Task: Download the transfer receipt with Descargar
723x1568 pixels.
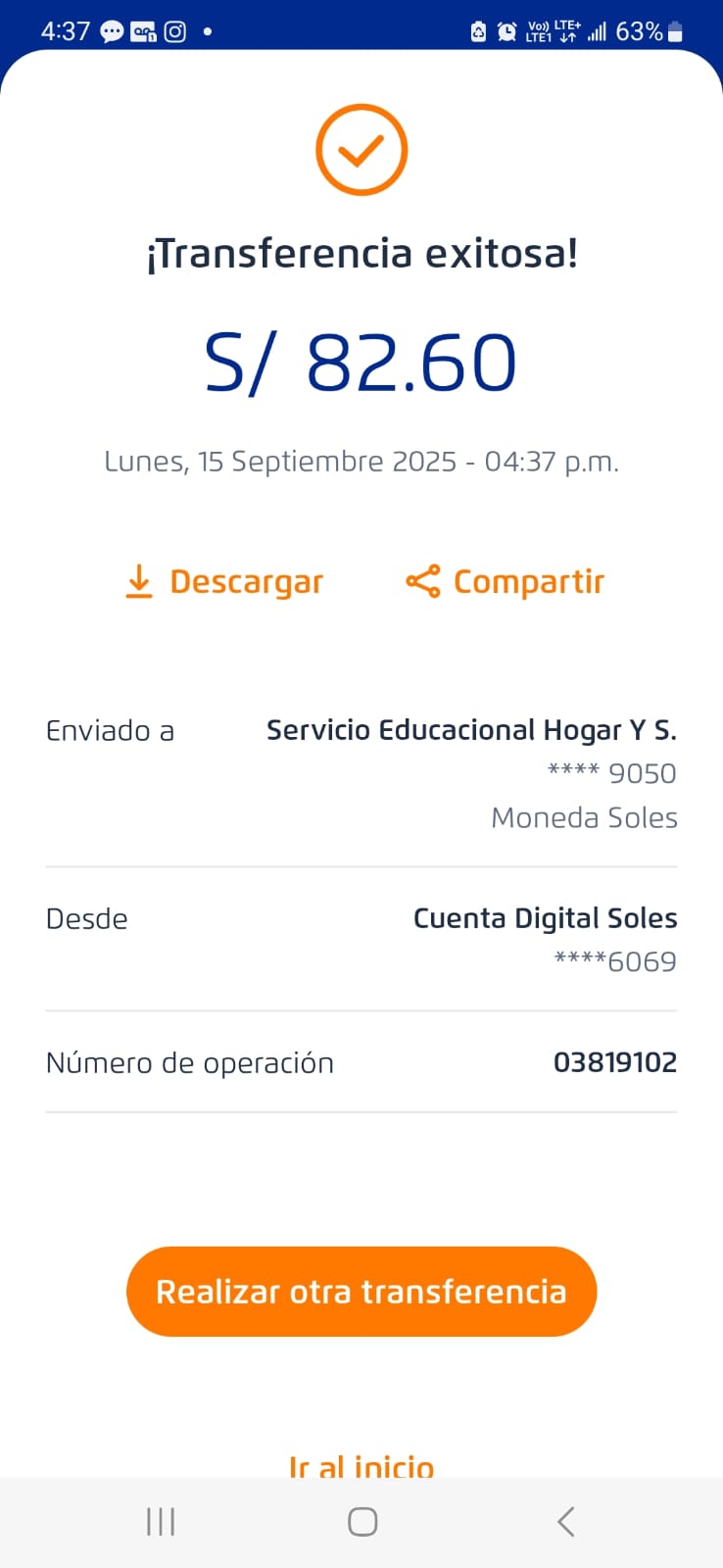Action: pos(224,581)
